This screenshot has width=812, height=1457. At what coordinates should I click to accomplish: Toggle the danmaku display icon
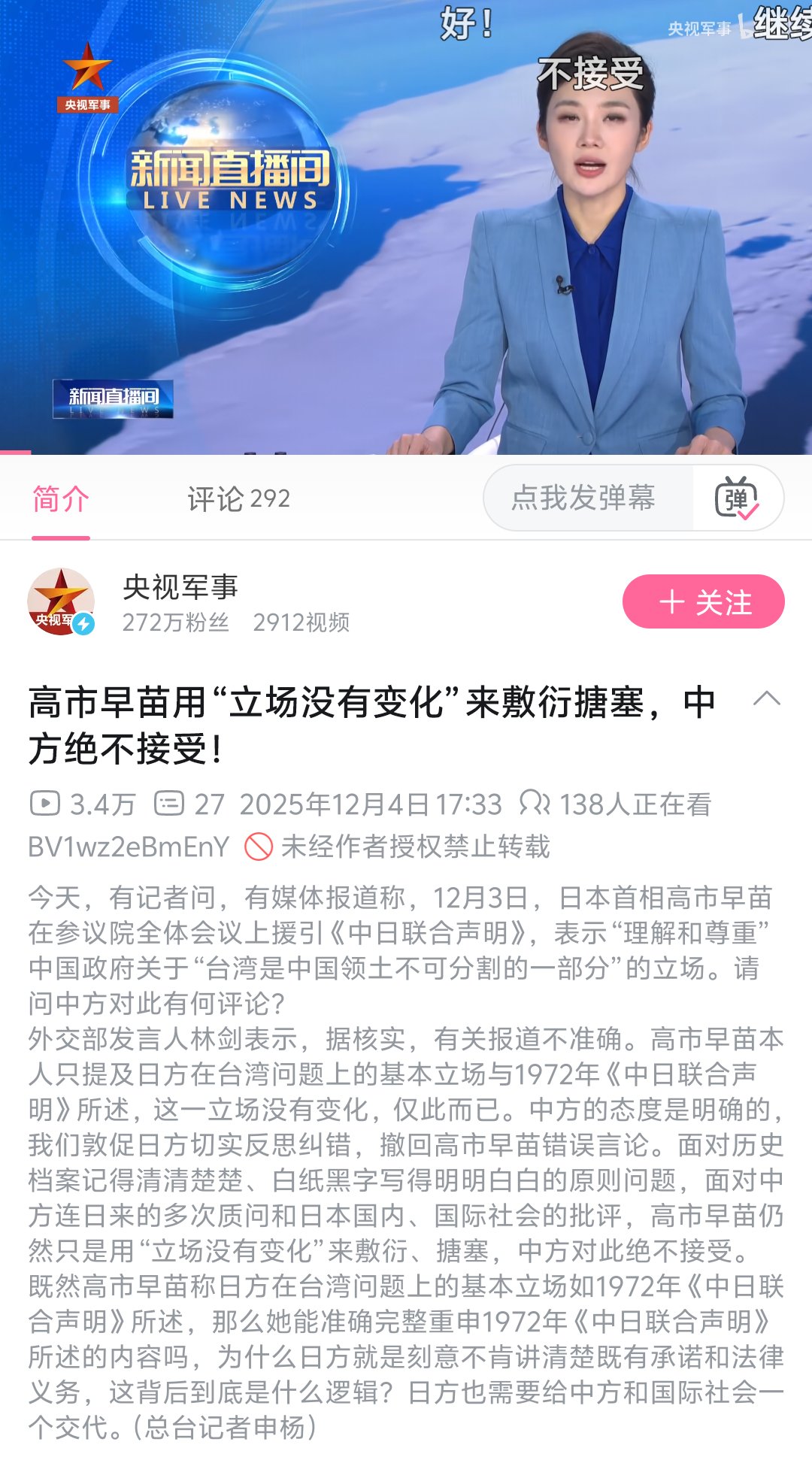737,498
